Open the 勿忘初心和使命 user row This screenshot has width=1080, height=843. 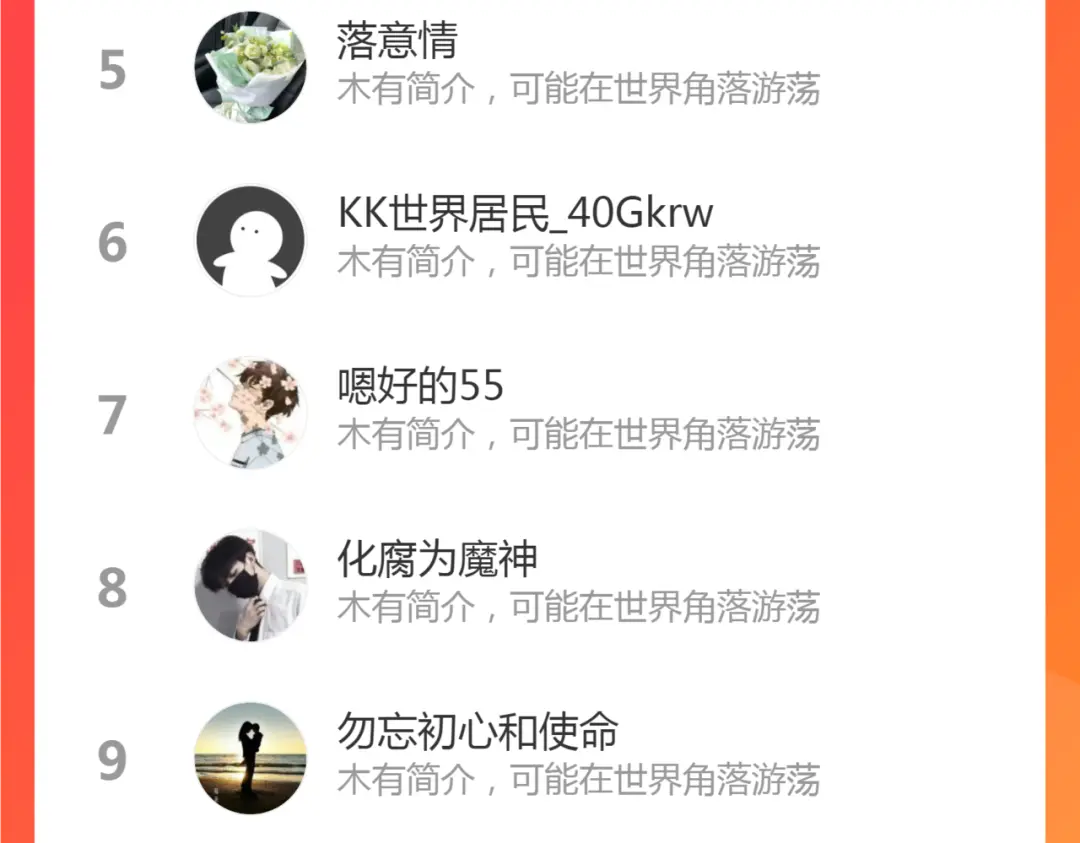[540, 758]
